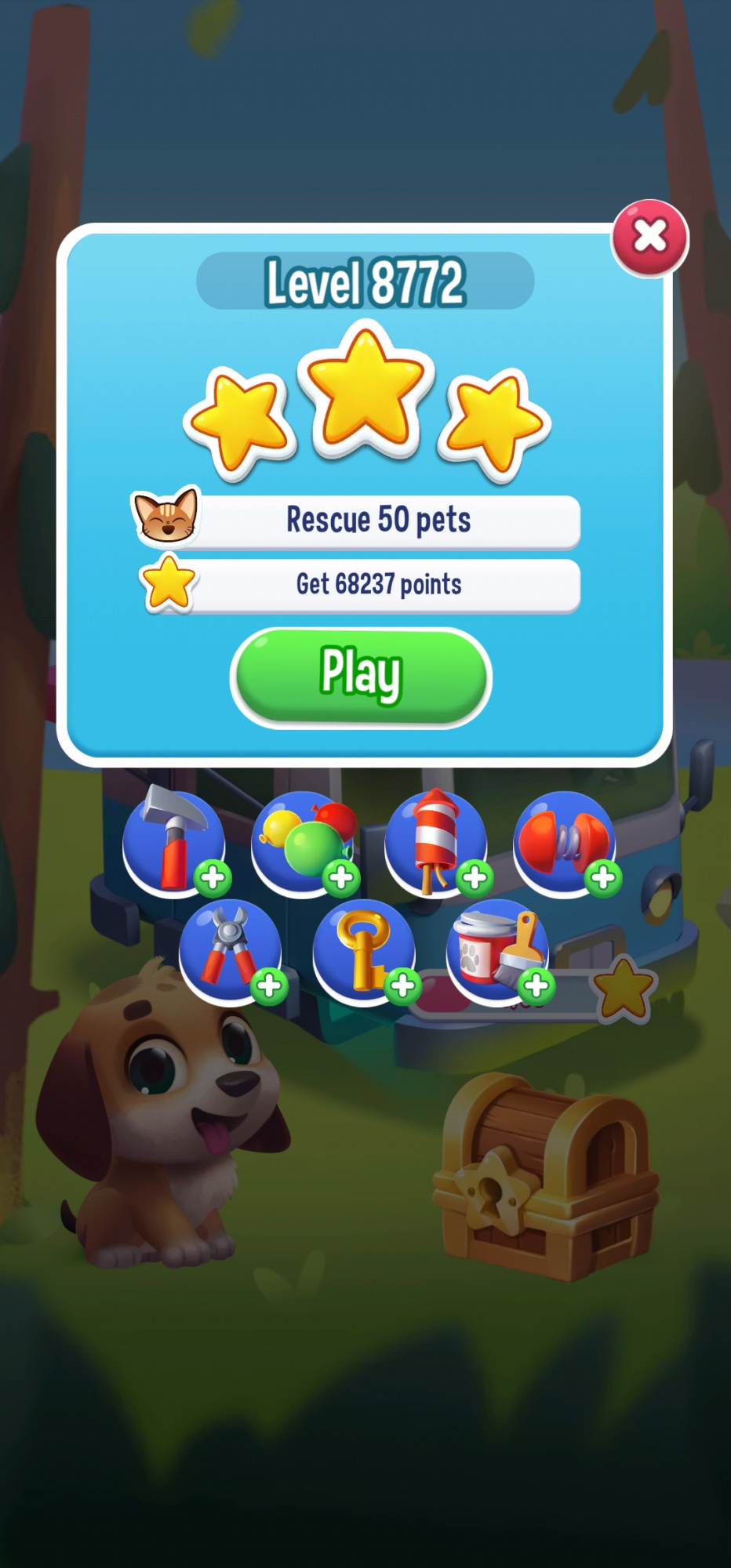Add the firework rocket booster

click(437, 844)
